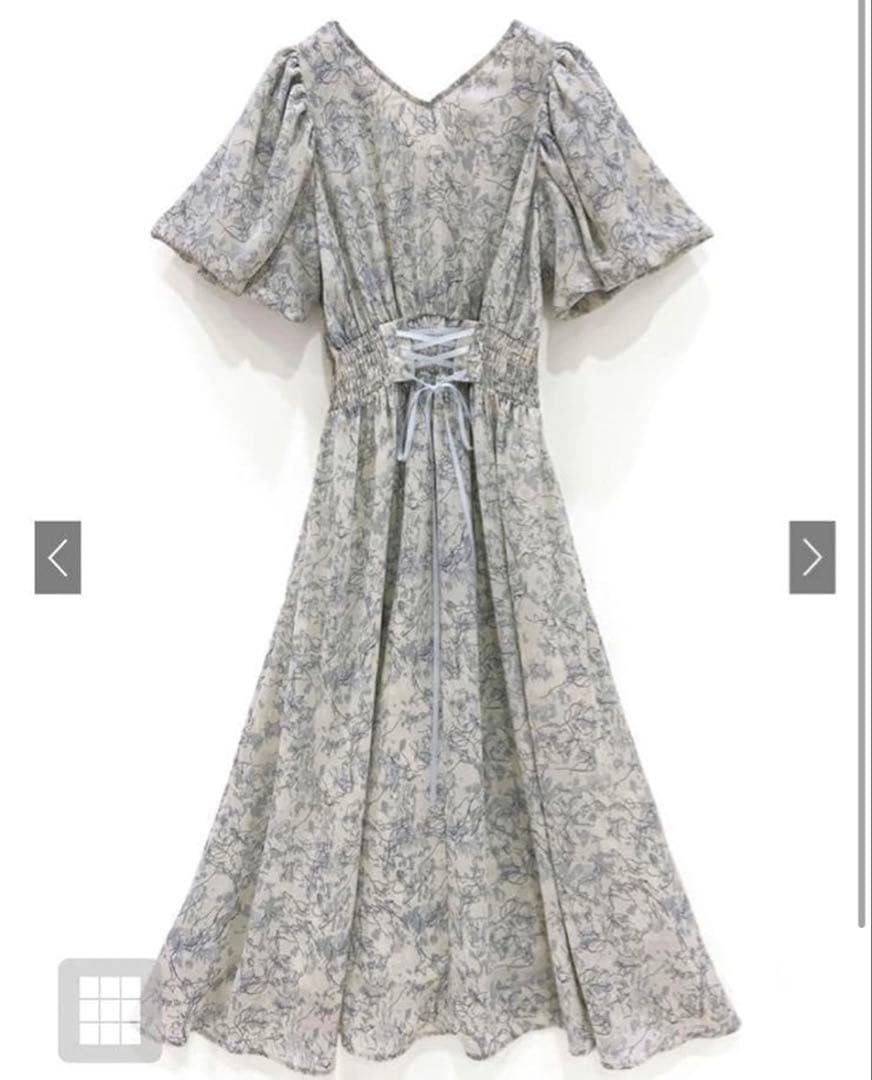Show the next product image
The height and width of the screenshot is (1080, 872).
(x=811, y=557)
